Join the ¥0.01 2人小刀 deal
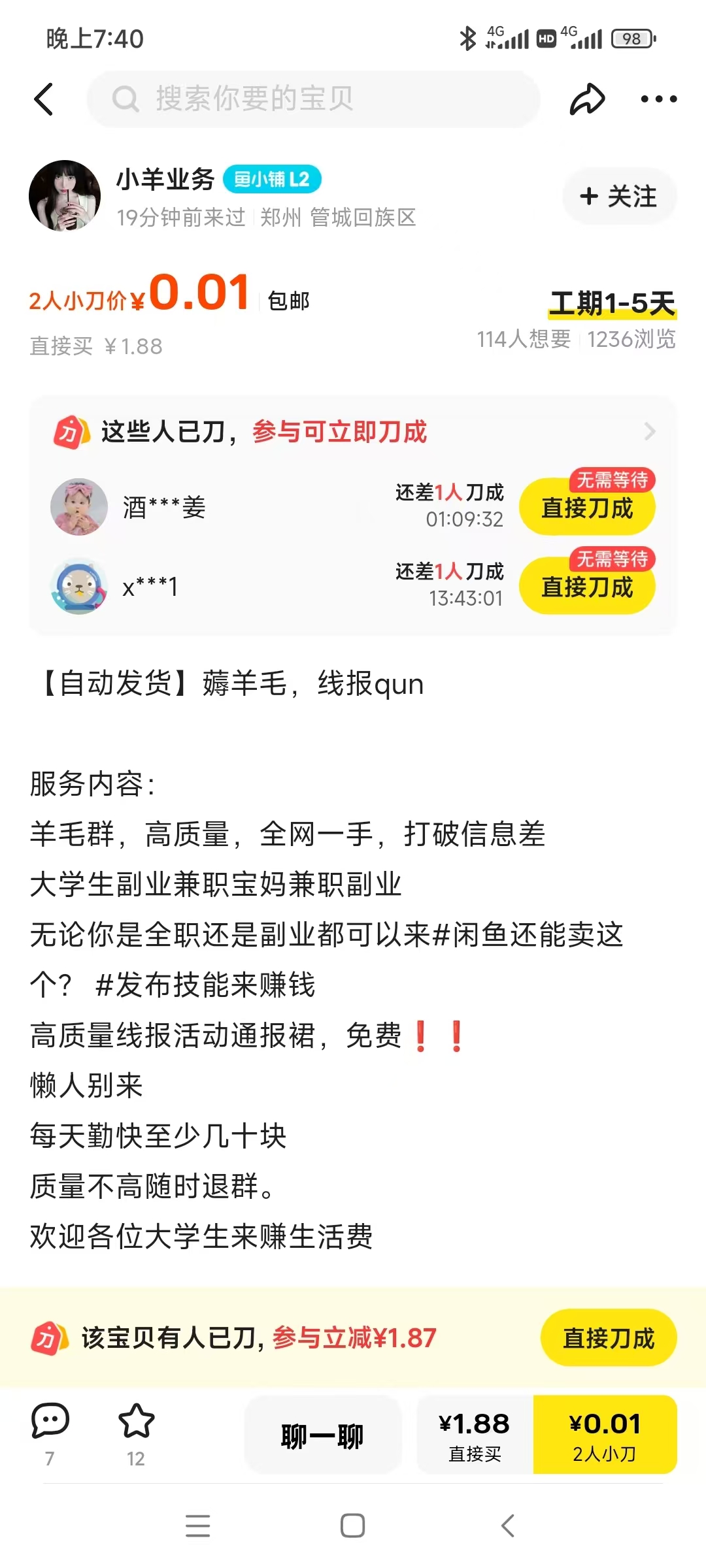Image resolution: width=706 pixels, height=1568 pixels. [x=605, y=1435]
